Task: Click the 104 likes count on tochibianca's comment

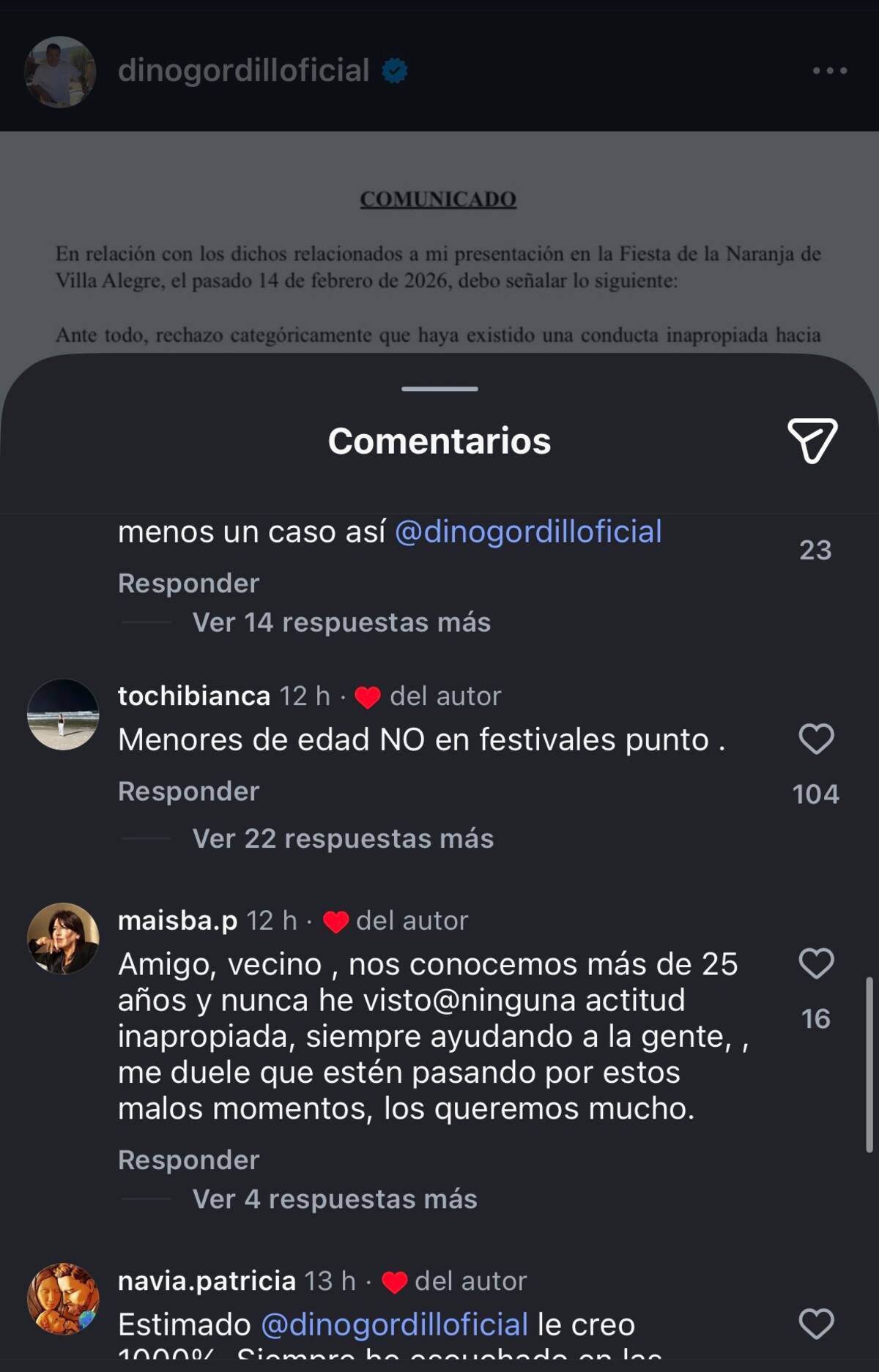Action: (815, 792)
